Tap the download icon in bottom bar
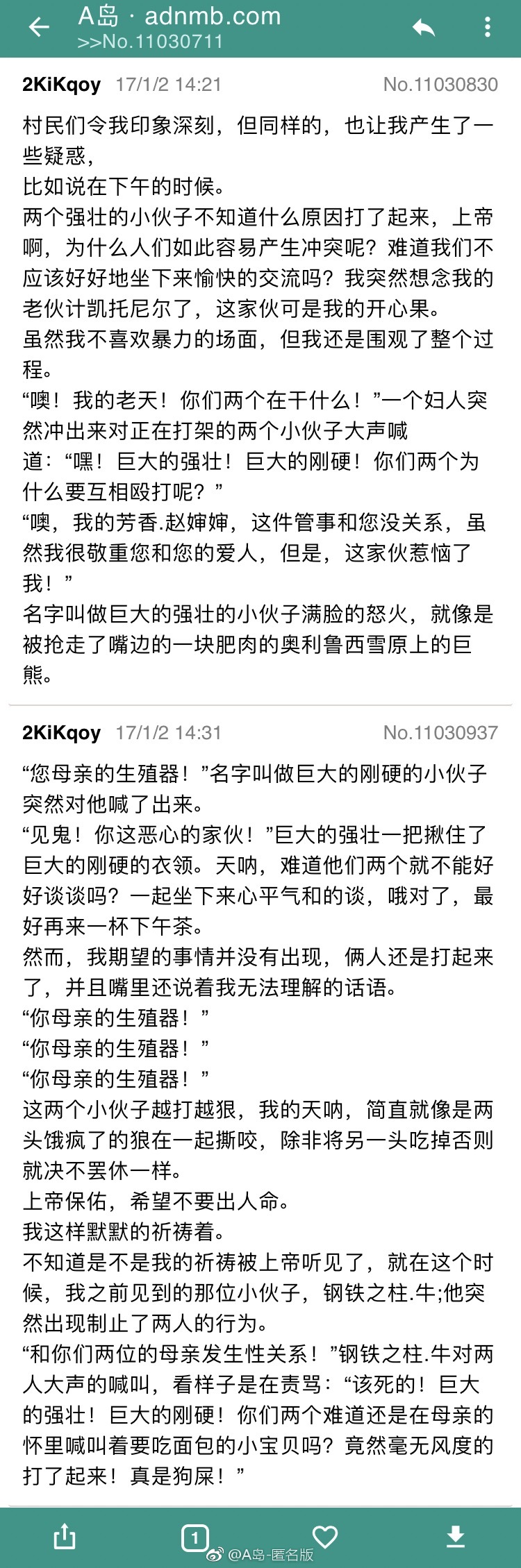Viewport: 521px width, 1568px height. [x=455, y=1537]
